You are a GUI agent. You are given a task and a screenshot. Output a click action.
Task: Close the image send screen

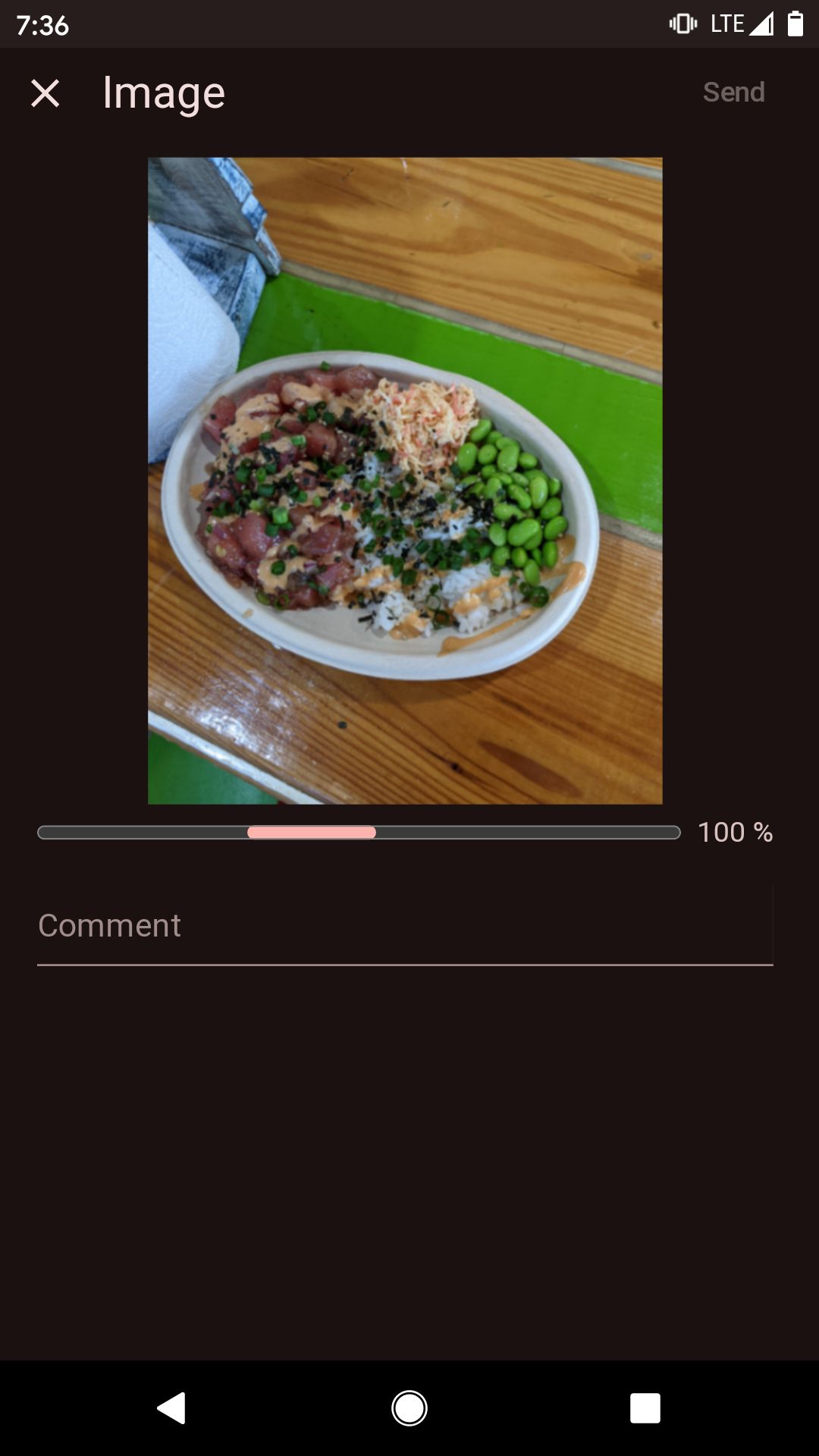click(45, 93)
